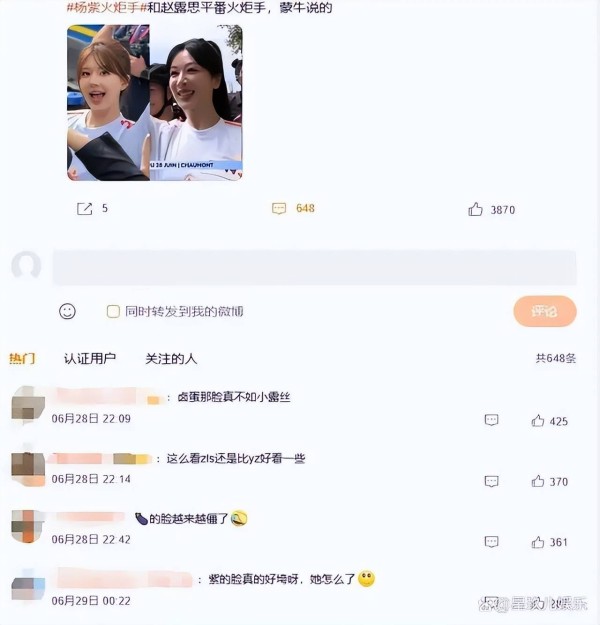Switch to the 关注的人 tab
The image size is (600, 625).
coord(171,358)
